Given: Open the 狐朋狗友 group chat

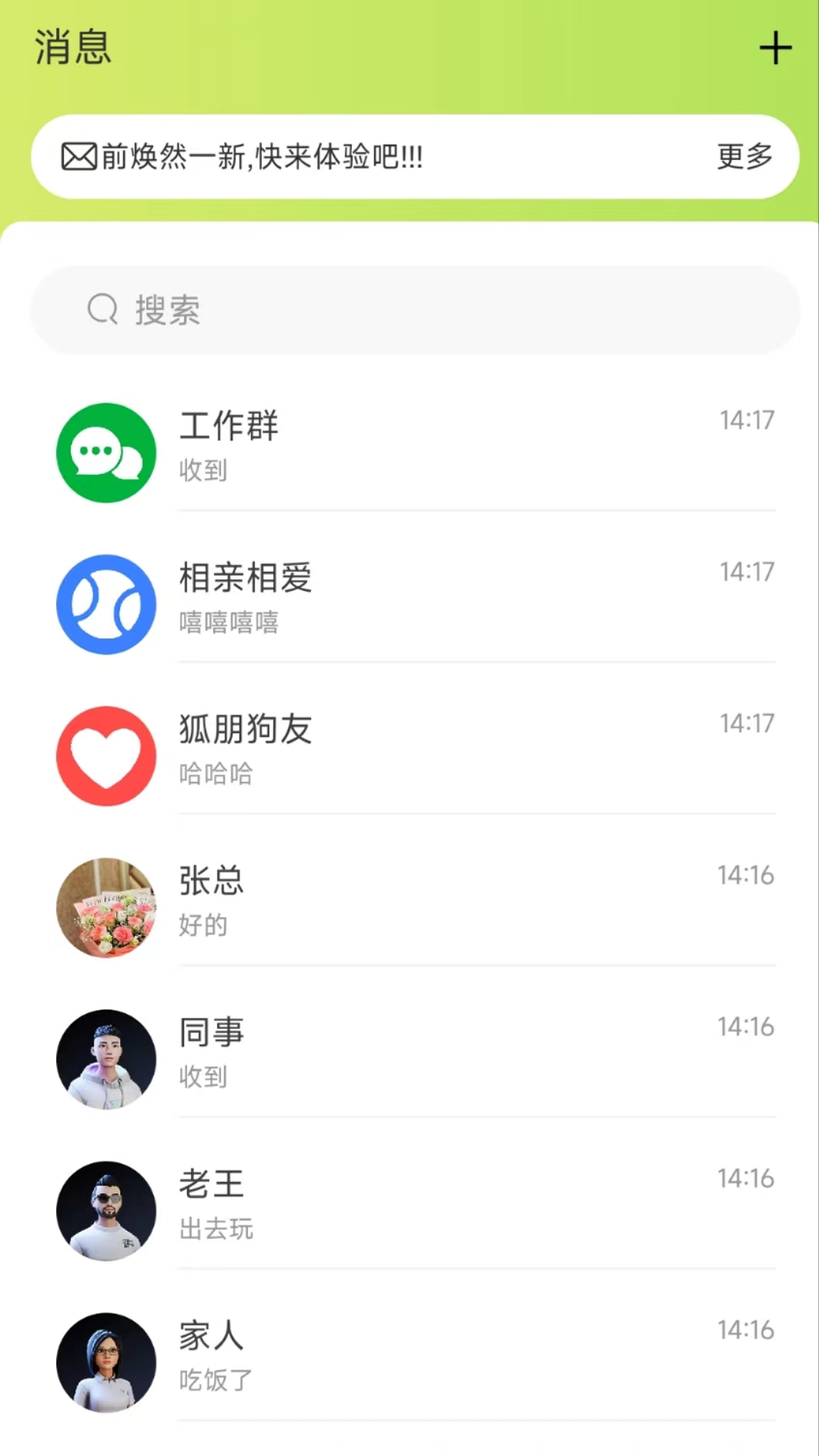Looking at the screenshot, I should pyautogui.click(x=414, y=755).
